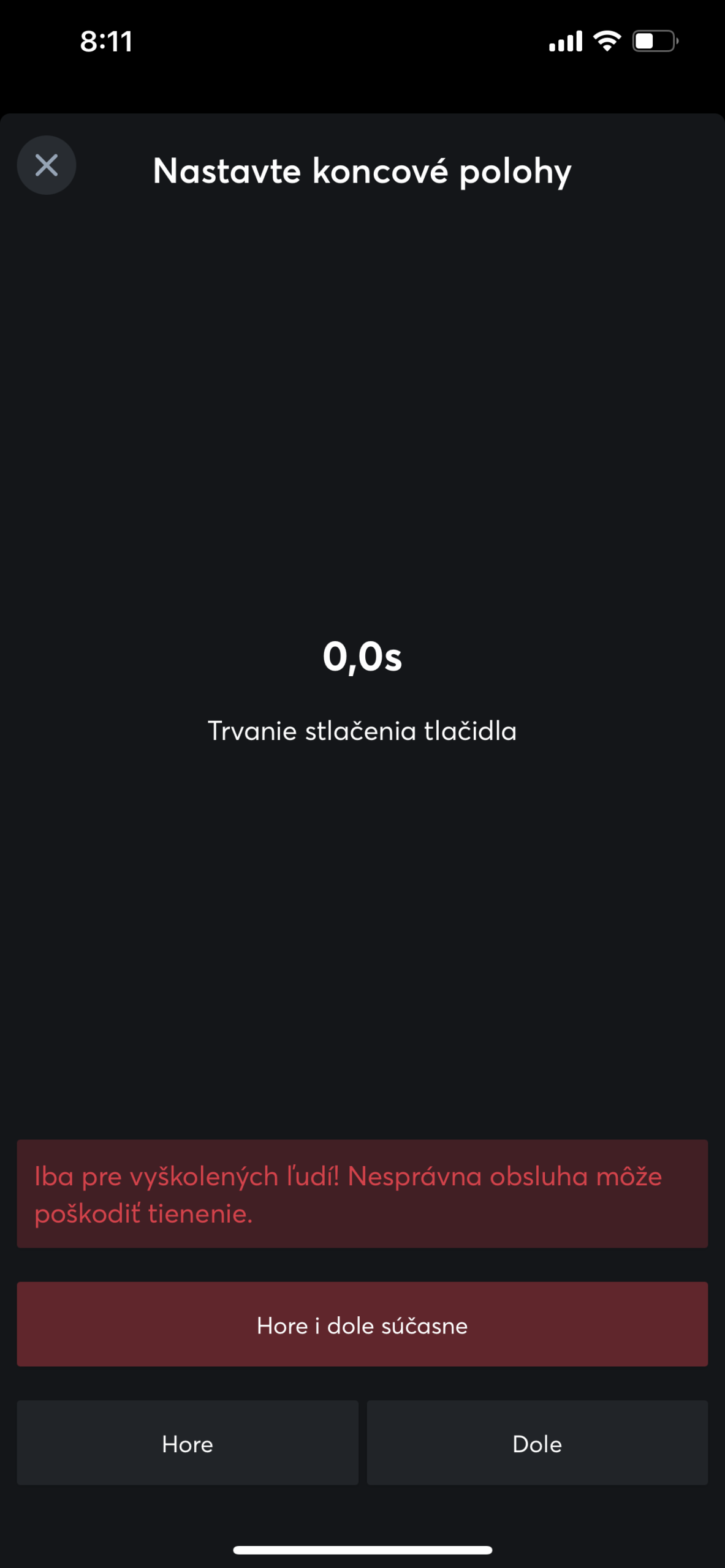Choose the Dole button
725x1568 pixels.
pos(537,1444)
